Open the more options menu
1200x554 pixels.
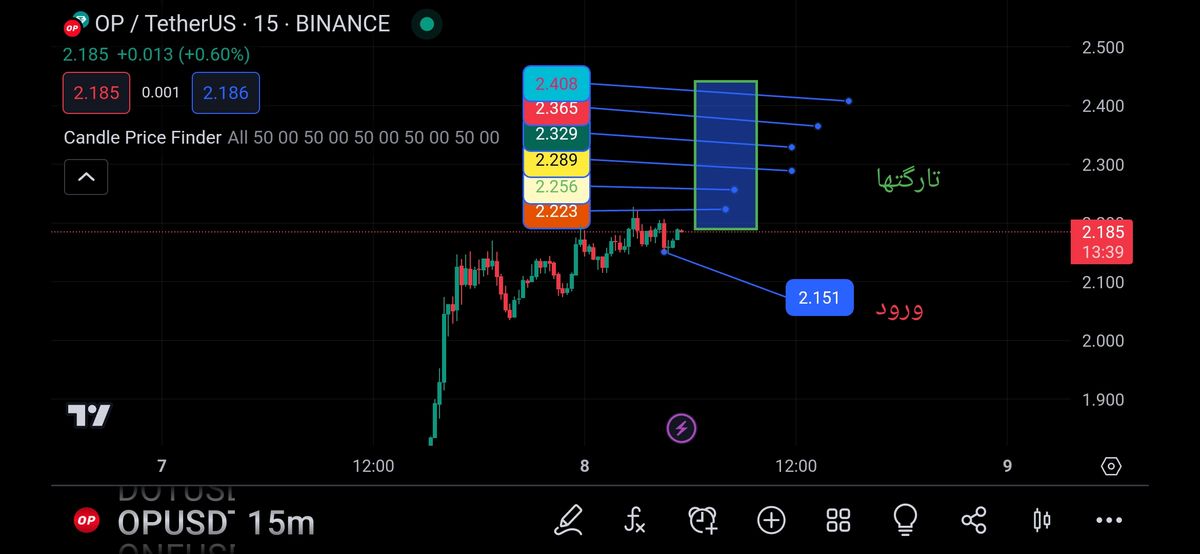coord(1109,519)
